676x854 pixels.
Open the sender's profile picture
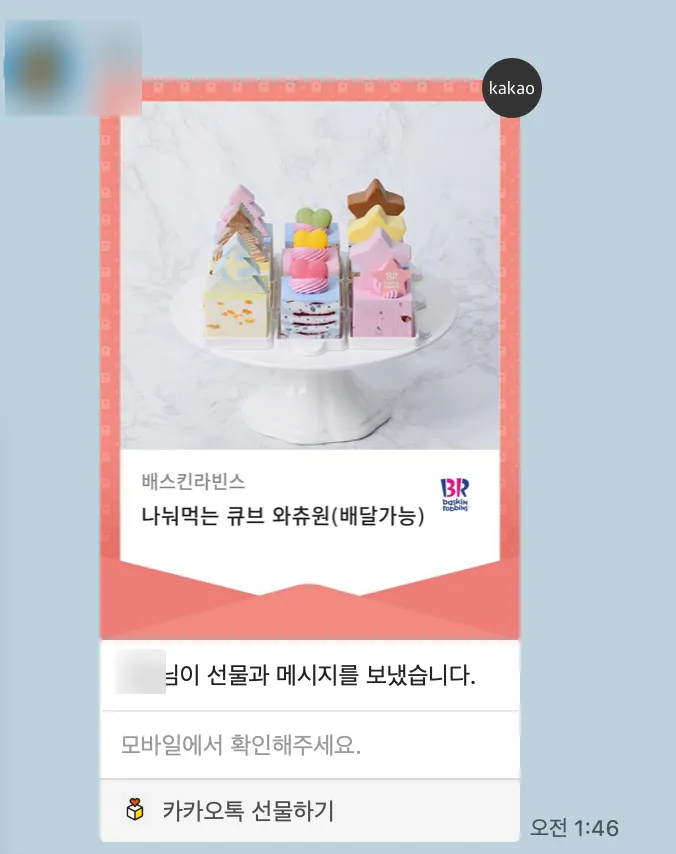tap(40, 65)
